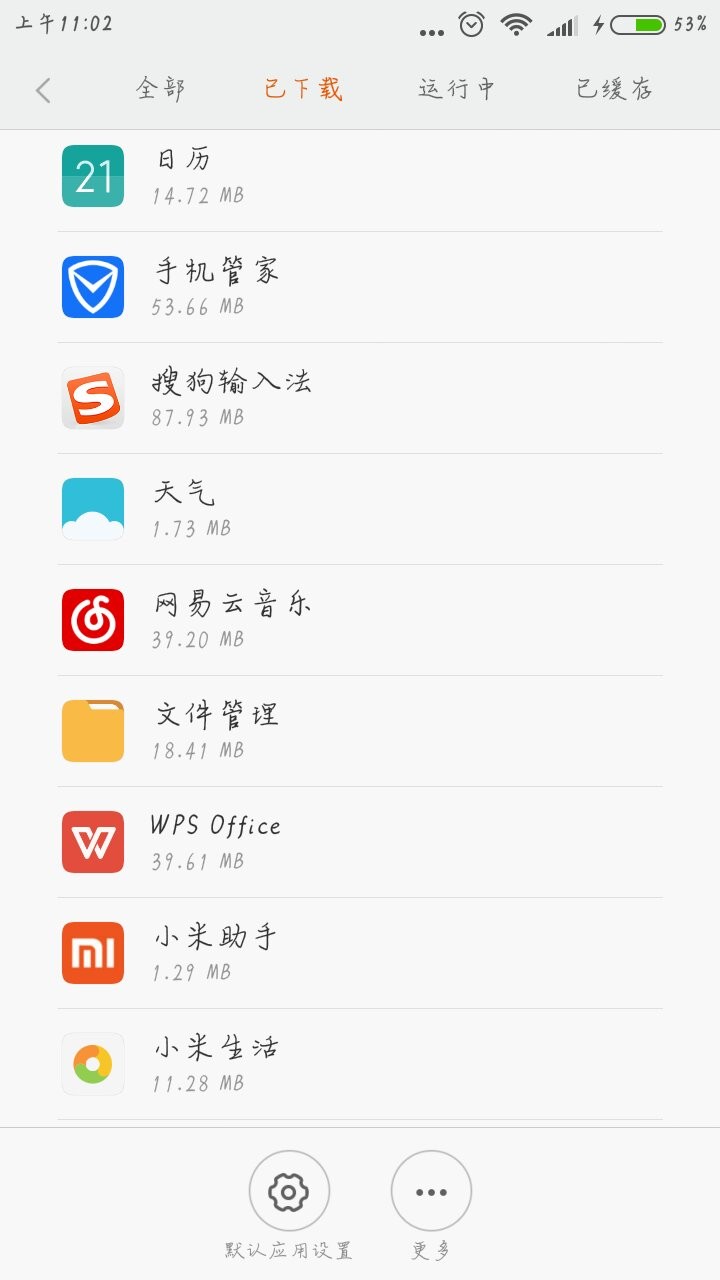Open 默认应用设置 gear button
The image size is (720, 1280).
point(289,1191)
